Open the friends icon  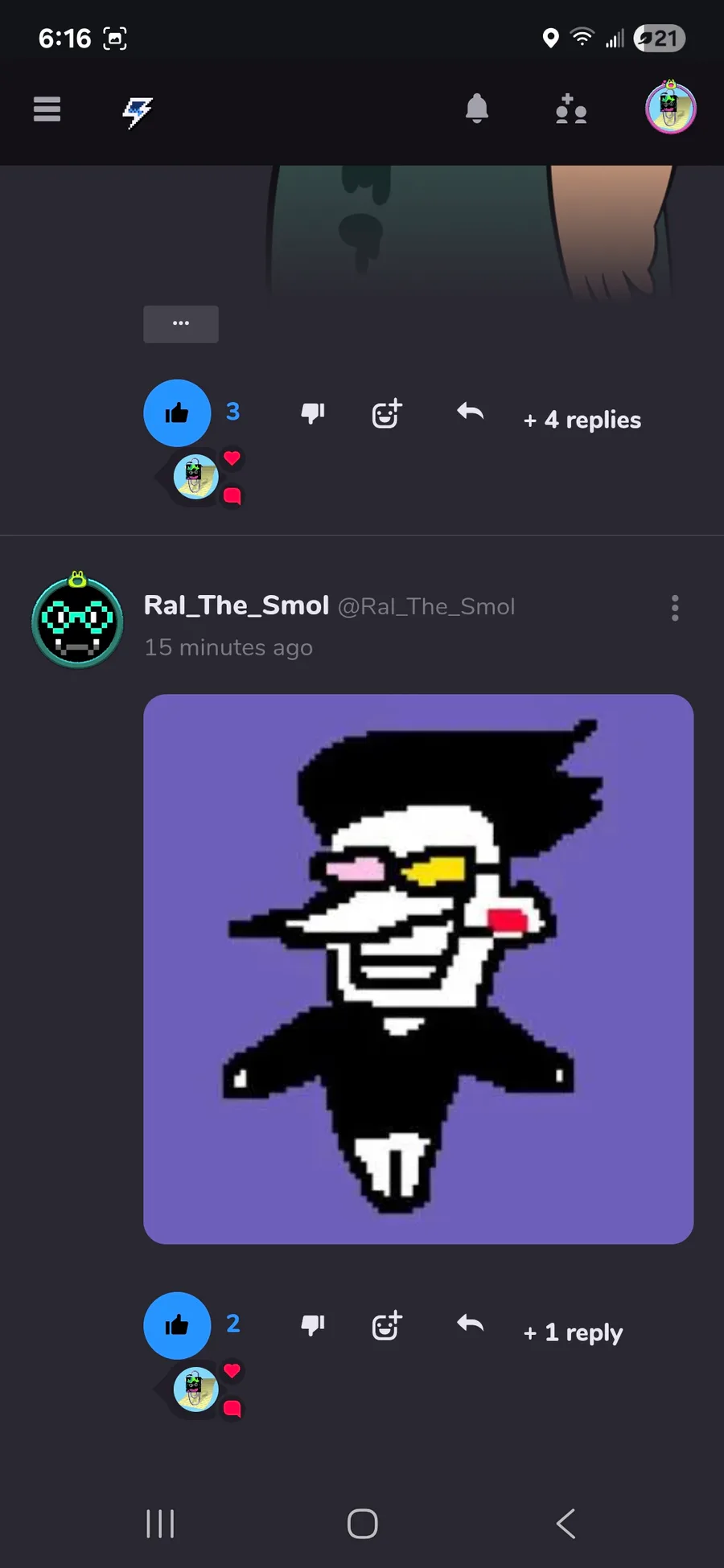pyautogui.click(x=570, y=109)
